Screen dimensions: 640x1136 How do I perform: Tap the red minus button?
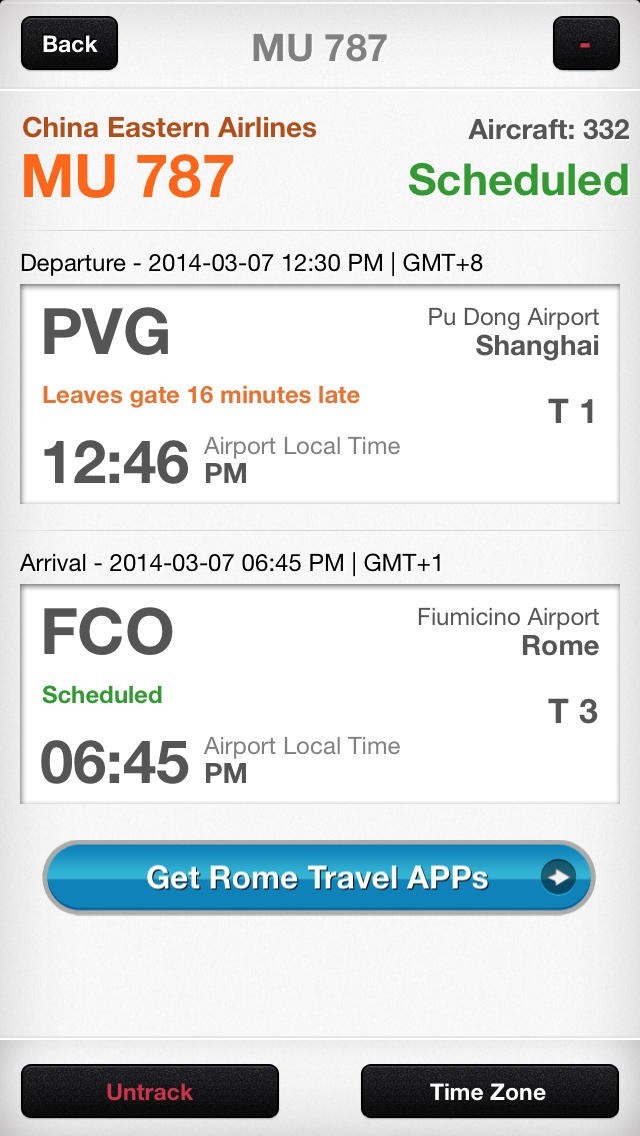click(x=585, y=44)
